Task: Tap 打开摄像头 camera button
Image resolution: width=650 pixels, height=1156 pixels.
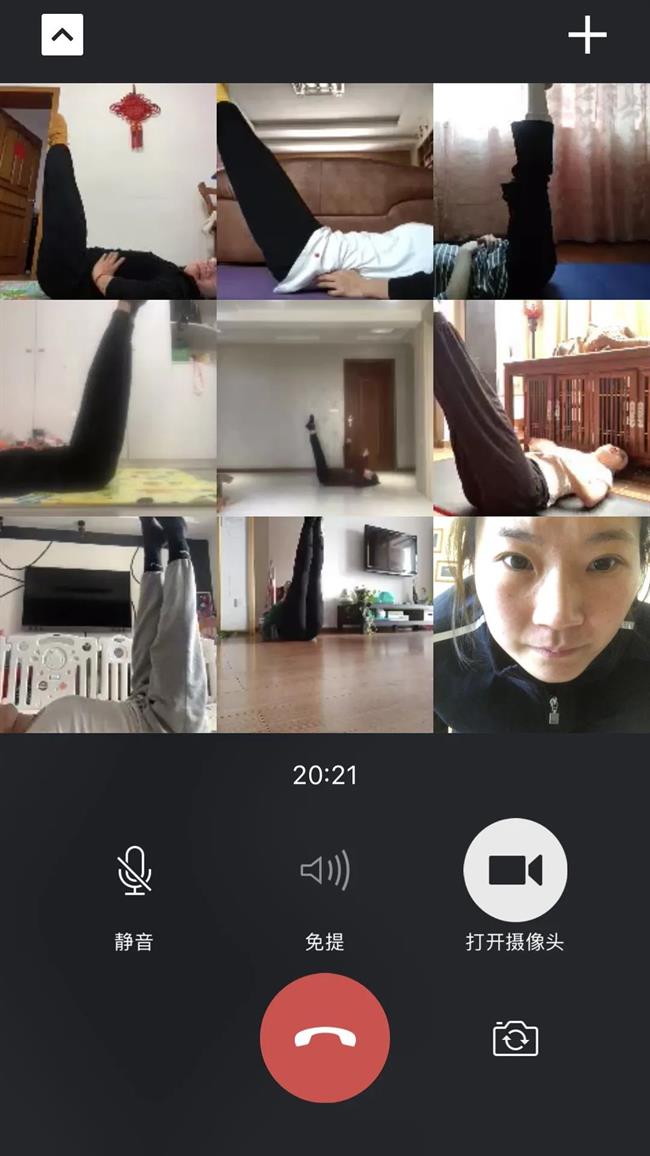Action: [515, 870]
